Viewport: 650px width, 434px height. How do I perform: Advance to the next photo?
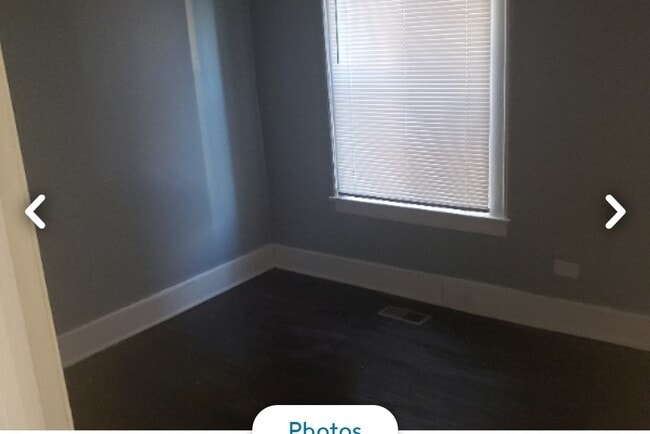click(x=614, y=212)
